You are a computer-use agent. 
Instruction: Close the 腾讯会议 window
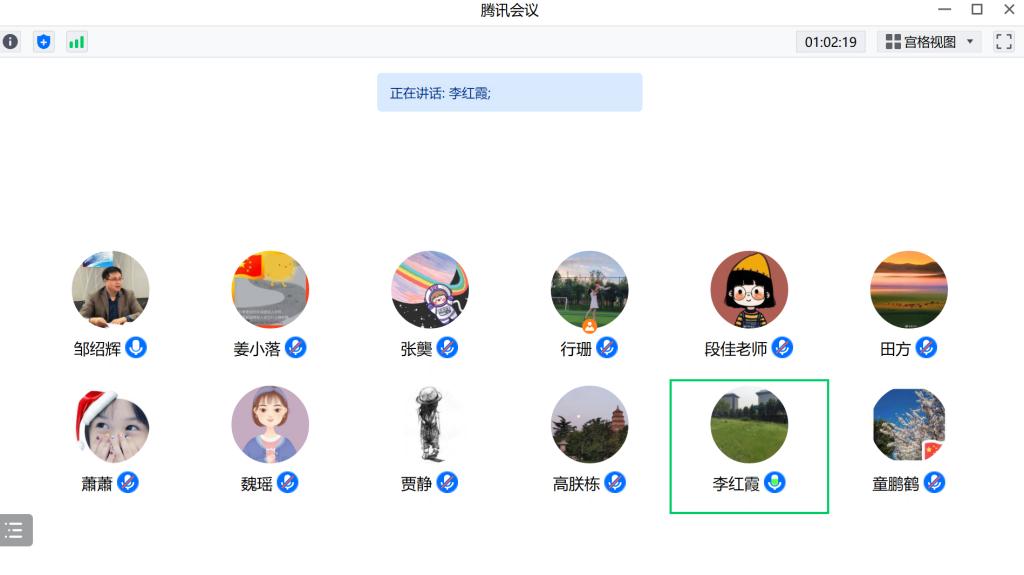pyautogui.click(x=1008, y=10)
